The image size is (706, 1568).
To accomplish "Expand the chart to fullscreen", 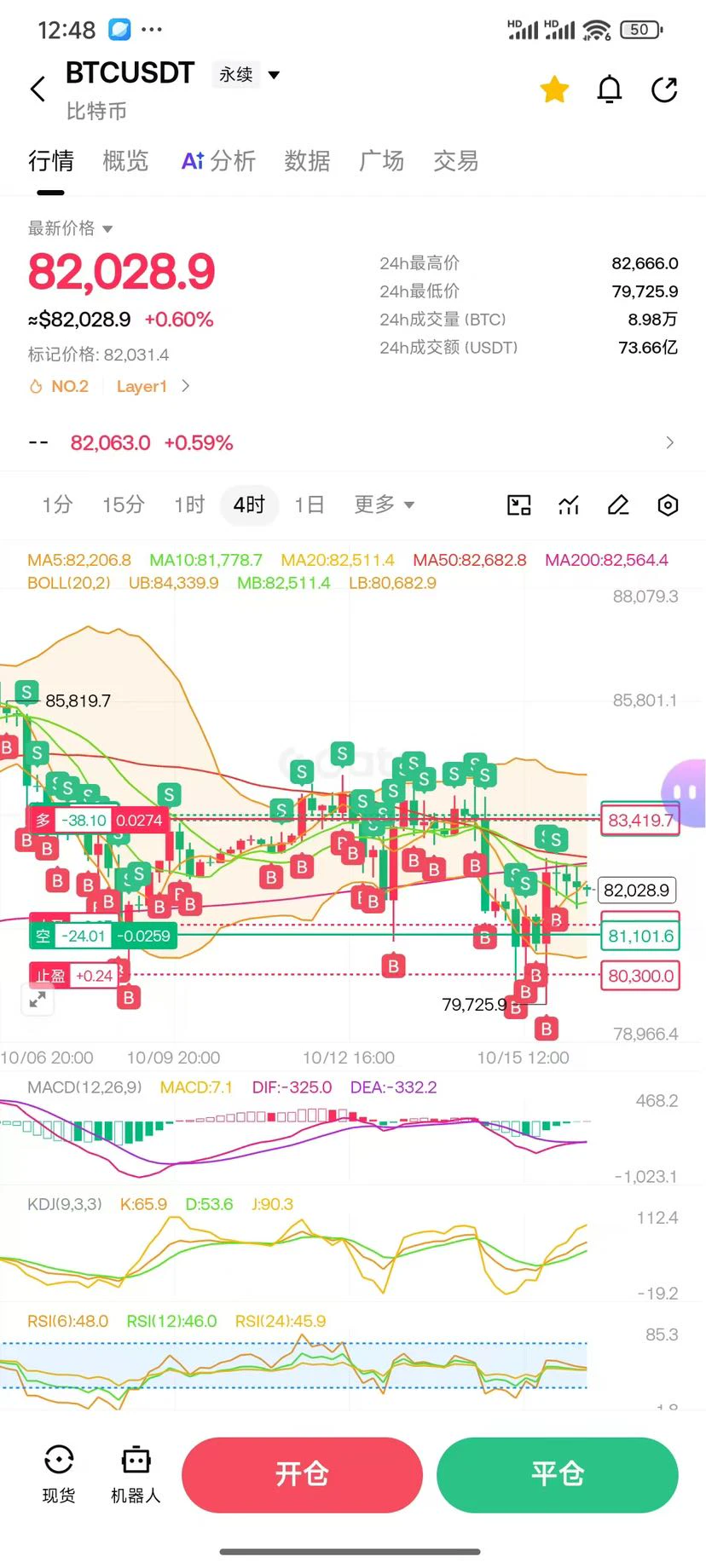I will coord(38,1000).
